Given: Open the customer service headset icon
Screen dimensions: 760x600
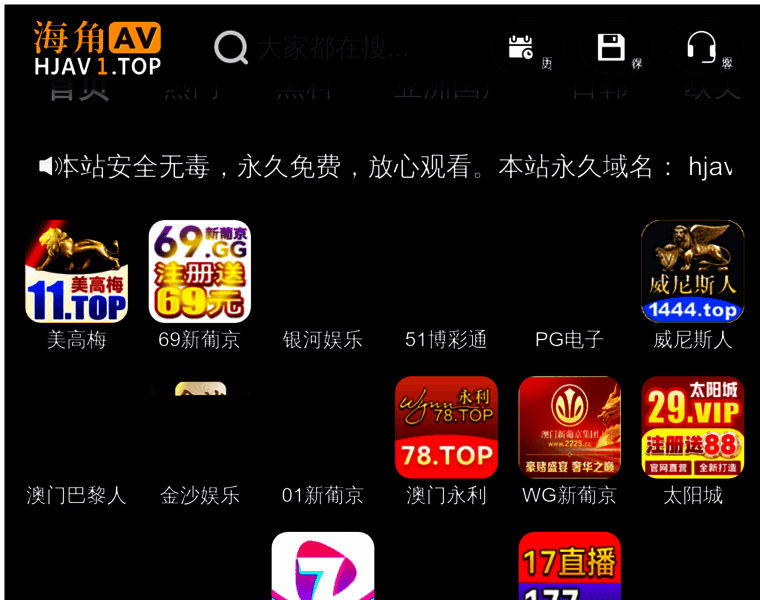Looking at the screenshot, I should pos(702,47).
